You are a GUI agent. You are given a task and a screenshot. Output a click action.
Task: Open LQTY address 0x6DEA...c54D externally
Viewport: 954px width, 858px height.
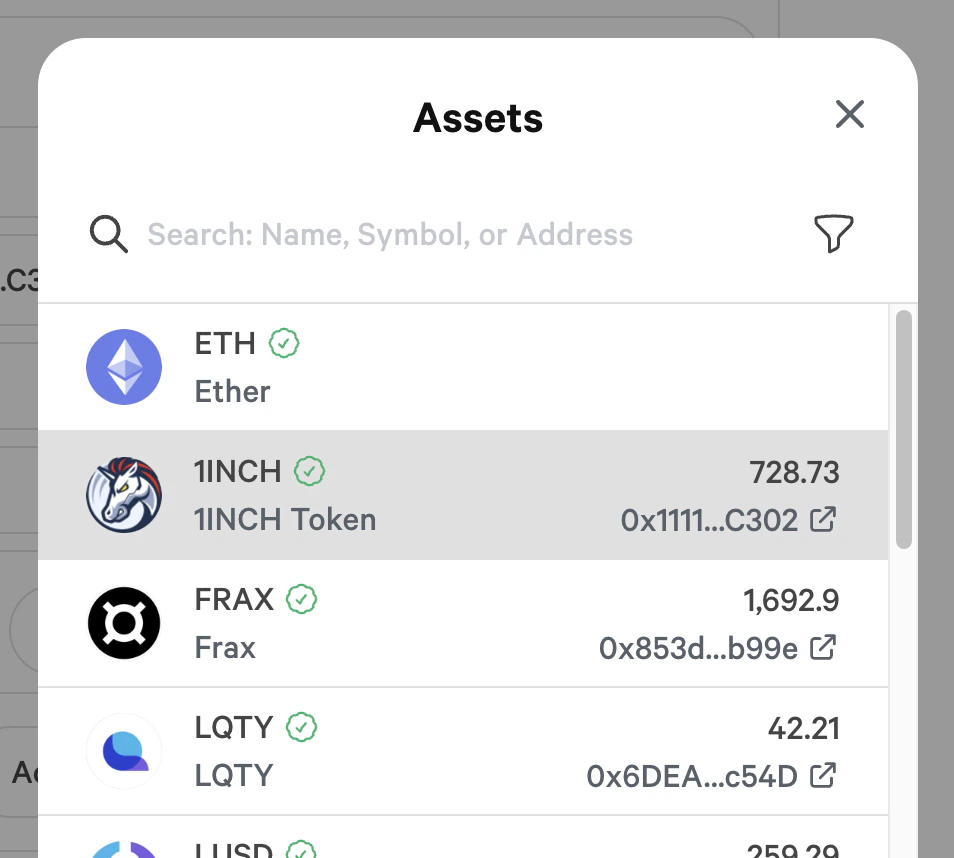(822, 775)
